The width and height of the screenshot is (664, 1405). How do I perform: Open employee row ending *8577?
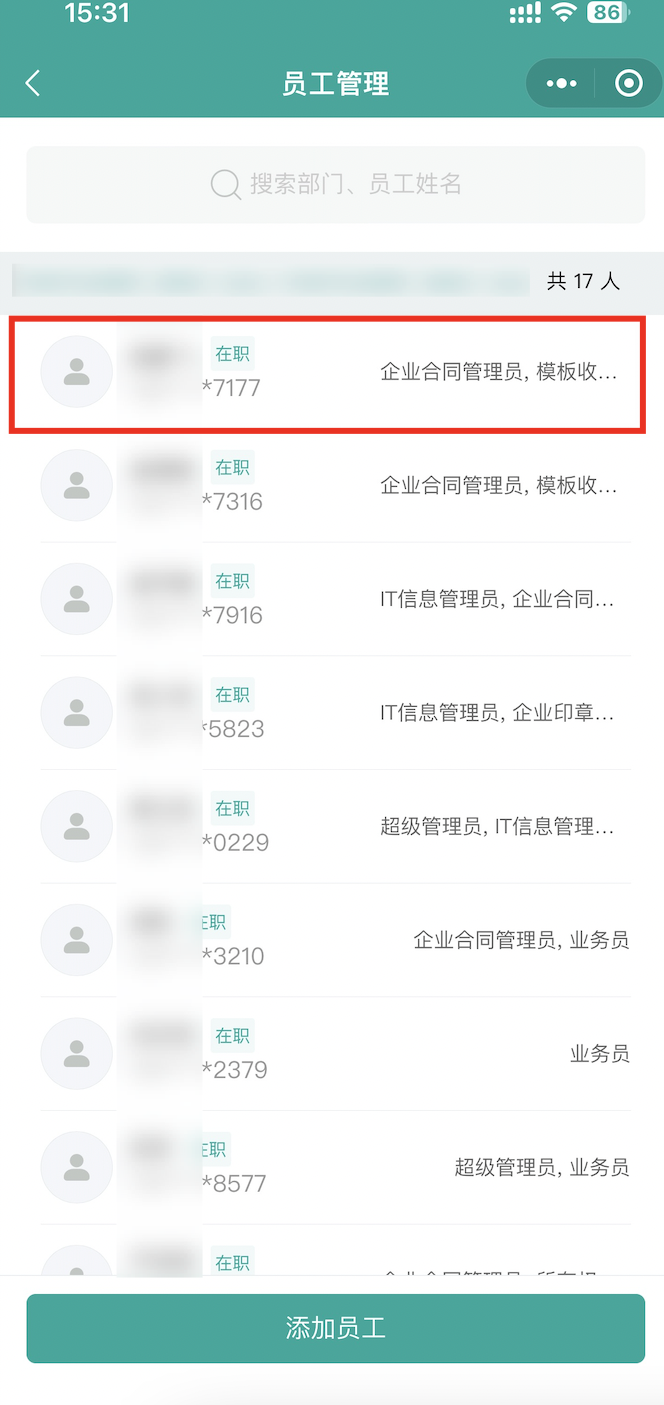(335, 1168)
